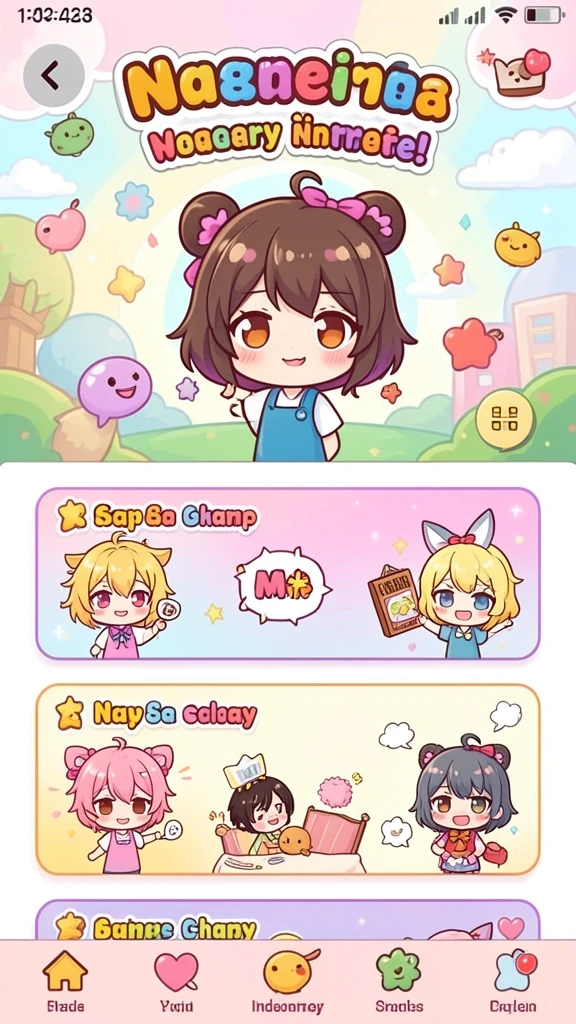Open the cake icon at top right

tap(522, 72)
